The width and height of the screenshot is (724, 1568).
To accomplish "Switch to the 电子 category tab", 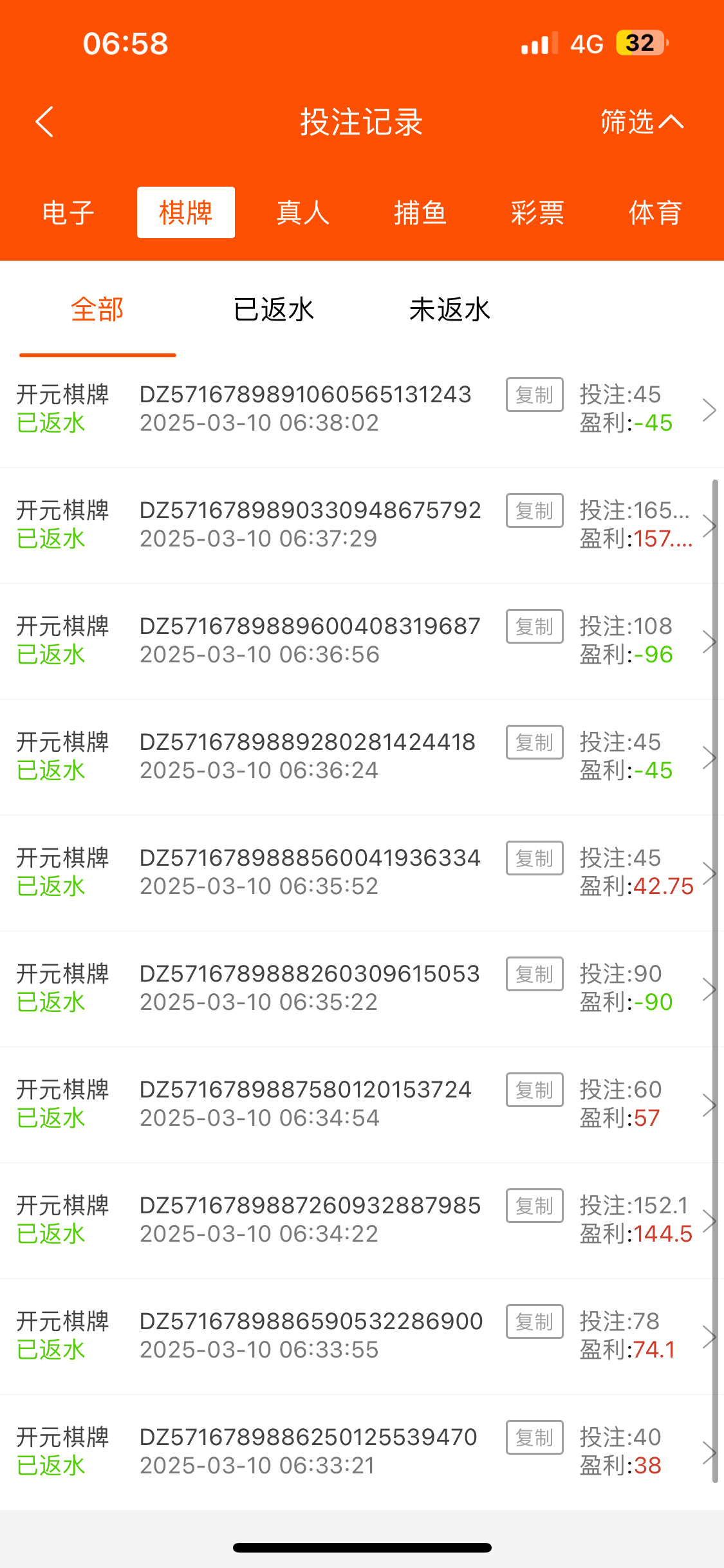I will [x=68, y=212].
